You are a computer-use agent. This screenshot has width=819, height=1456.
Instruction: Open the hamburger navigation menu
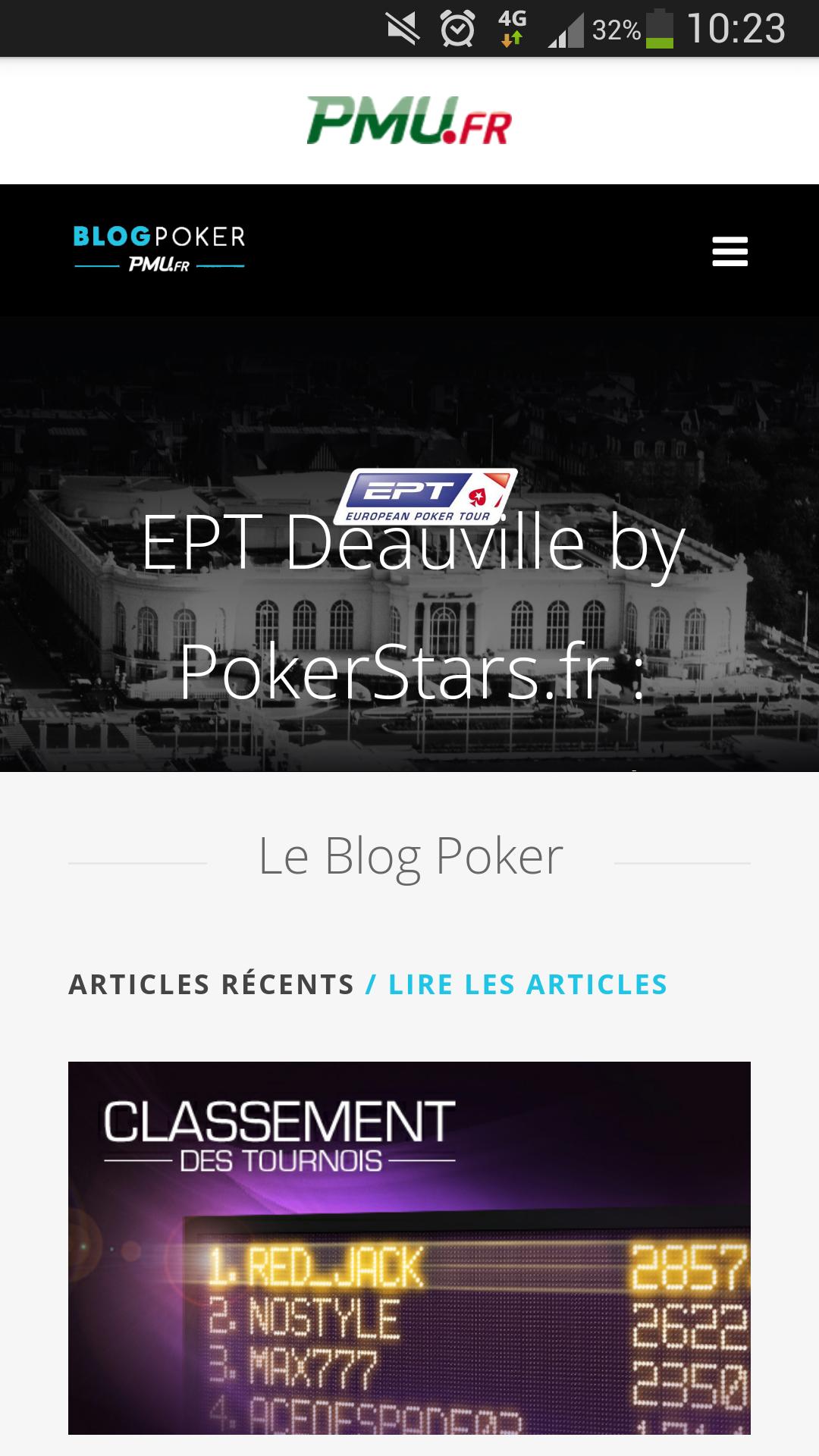click(730, 251)
